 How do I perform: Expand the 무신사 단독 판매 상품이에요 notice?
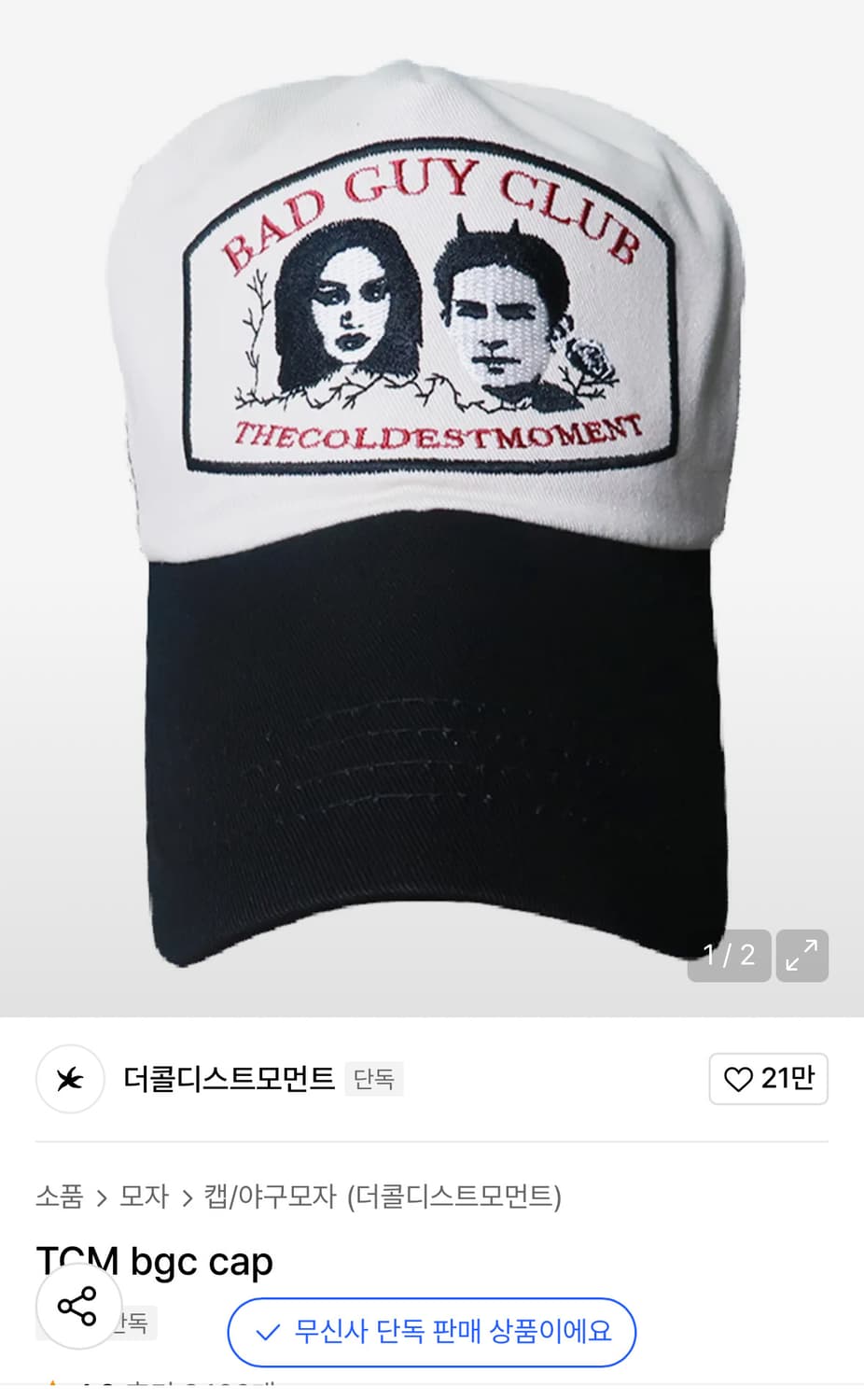coord(432,1333)
